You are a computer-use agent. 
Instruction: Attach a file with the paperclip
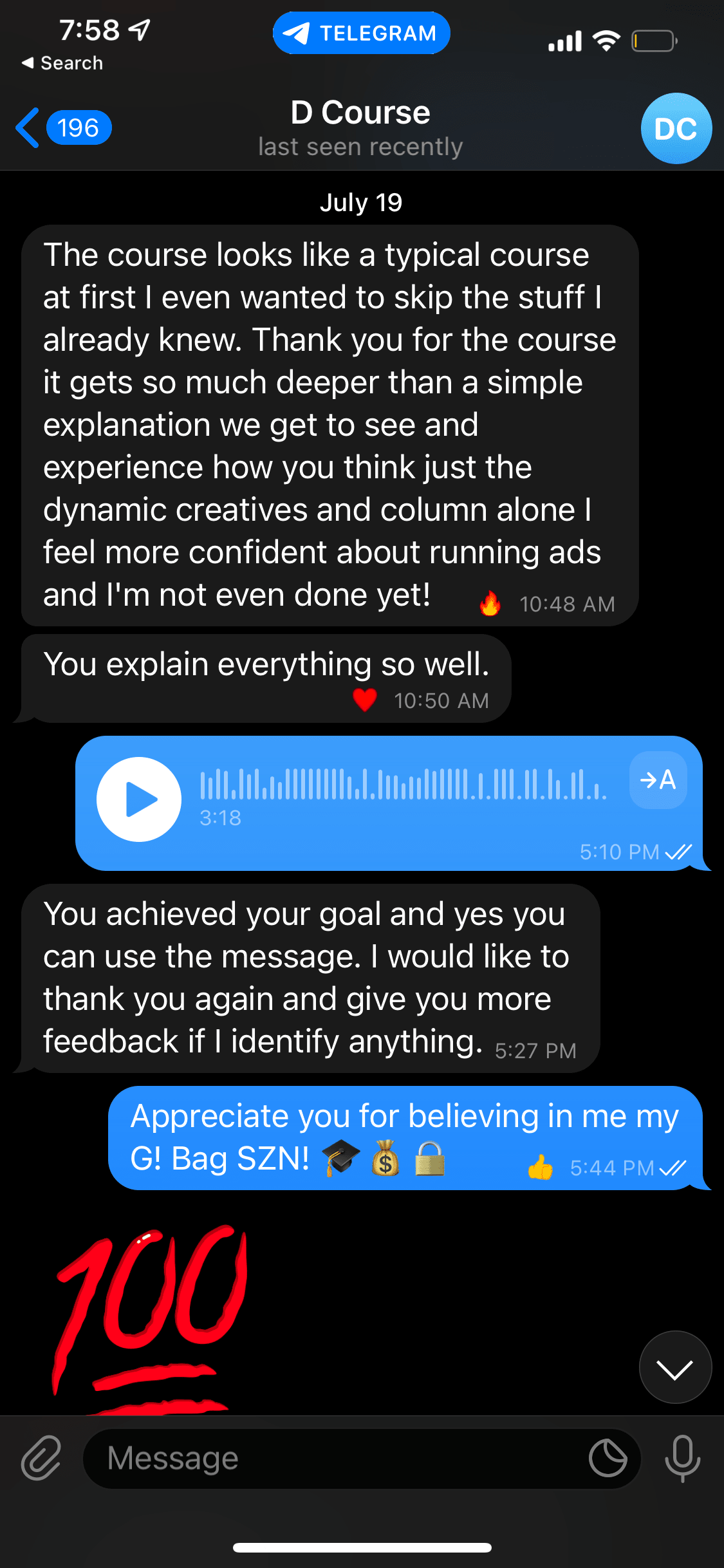click(x=41, y=1458)
